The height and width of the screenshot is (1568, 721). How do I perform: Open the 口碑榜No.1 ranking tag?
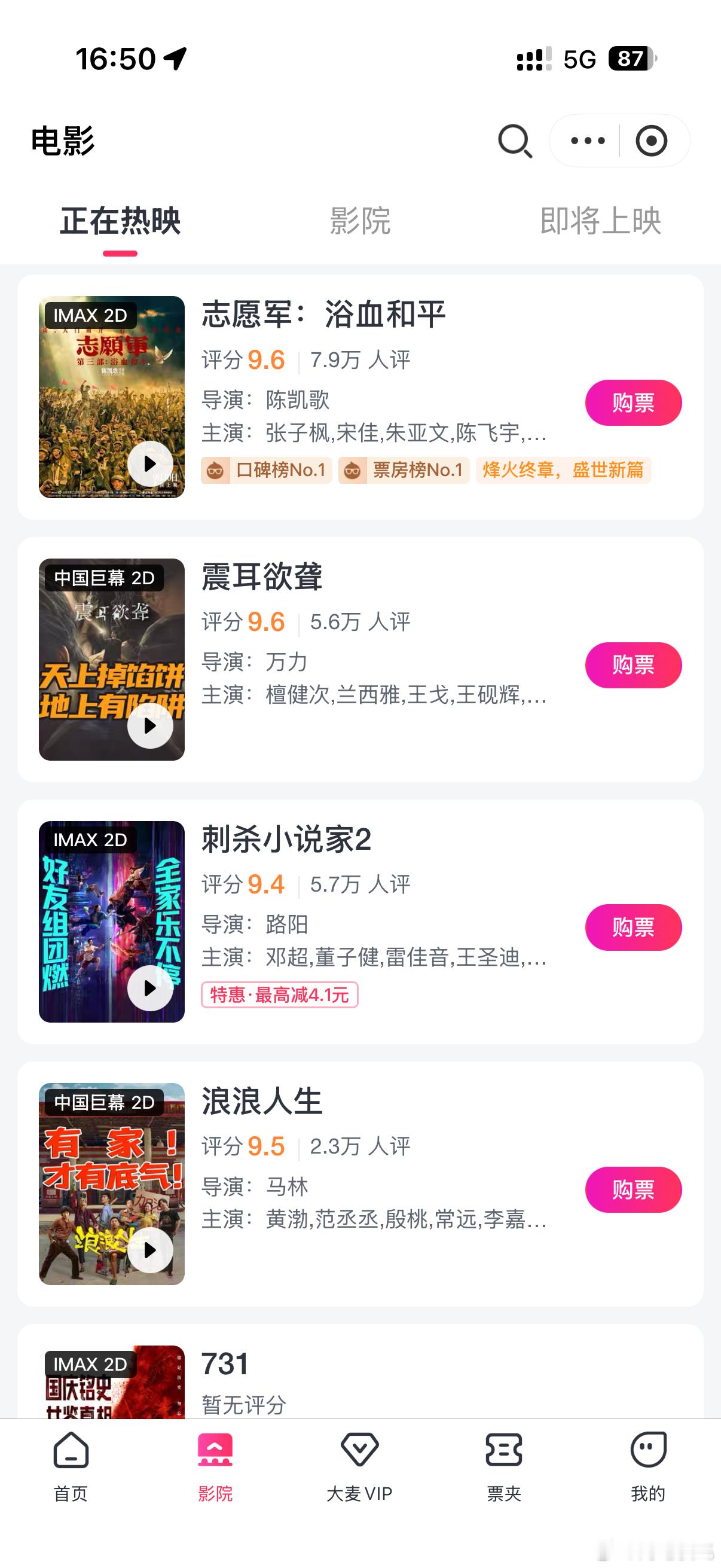pyautogui.click(x=267, y=470)
